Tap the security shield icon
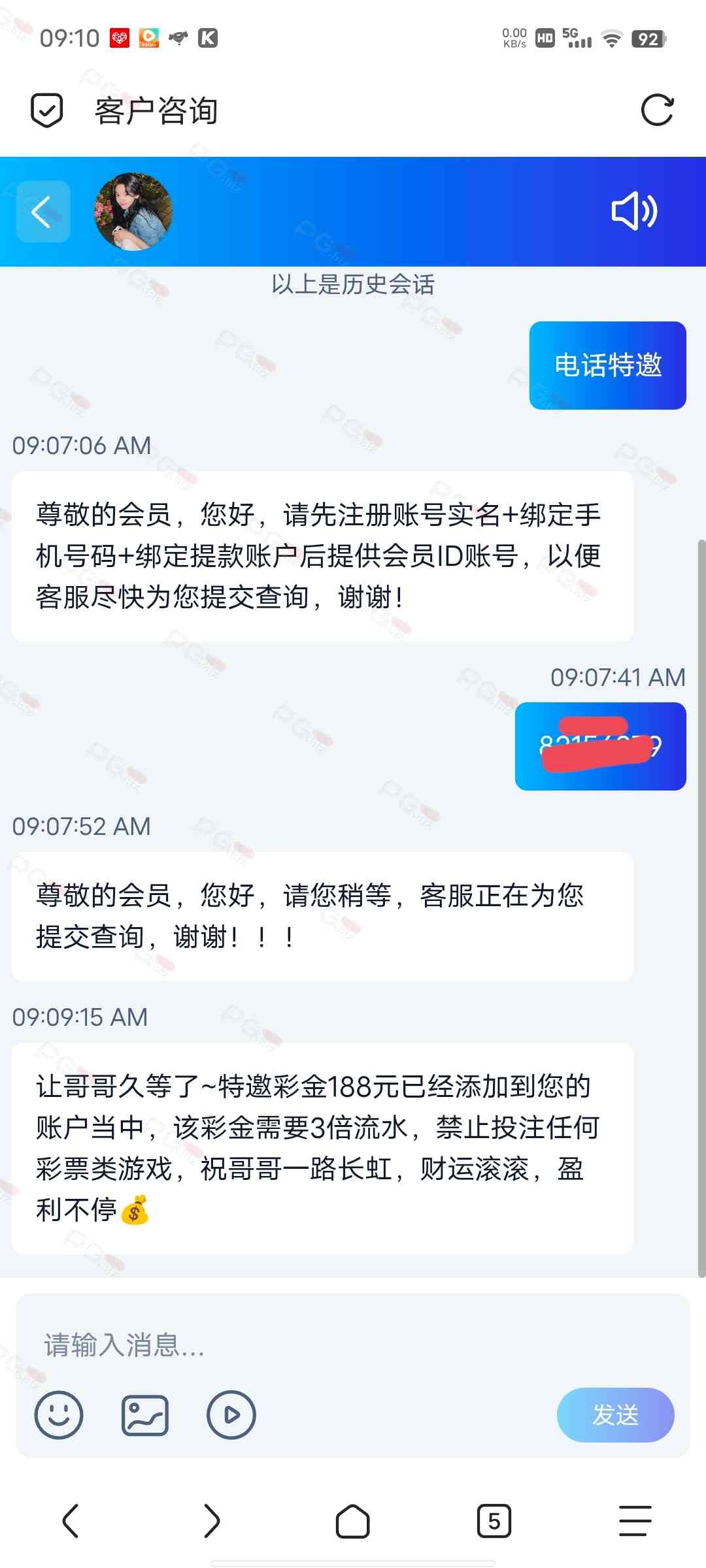The height and width of the screenshot is (1568, 706). (x=47, y=110)
